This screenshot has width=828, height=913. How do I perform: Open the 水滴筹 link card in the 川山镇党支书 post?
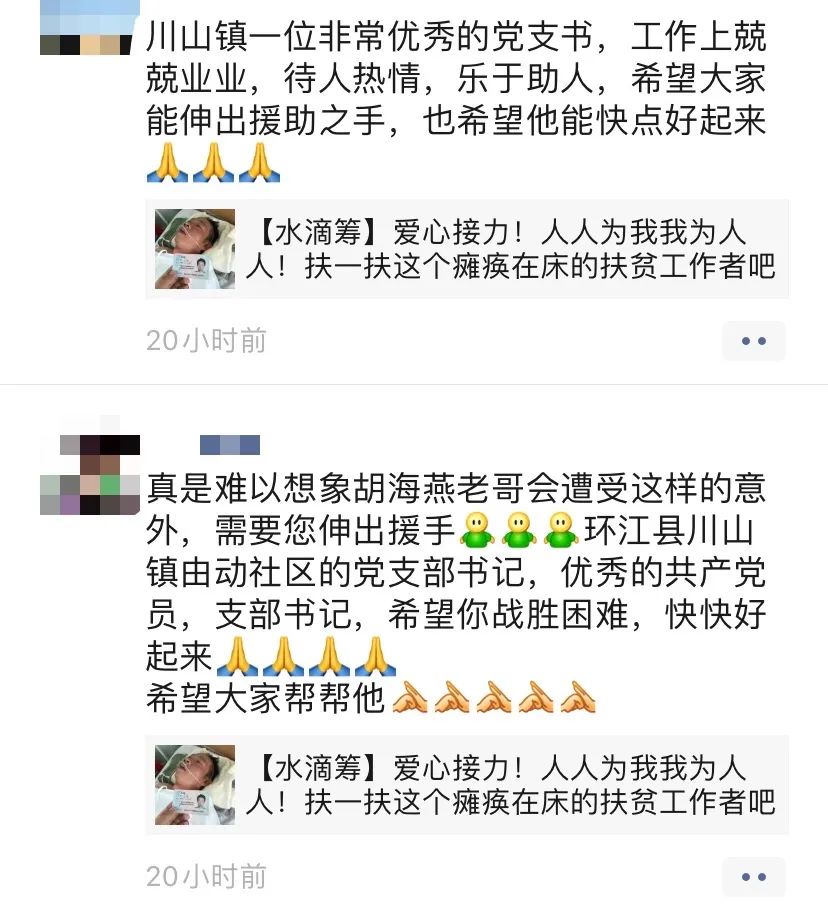pyautogui.click(x=468, y=249)
